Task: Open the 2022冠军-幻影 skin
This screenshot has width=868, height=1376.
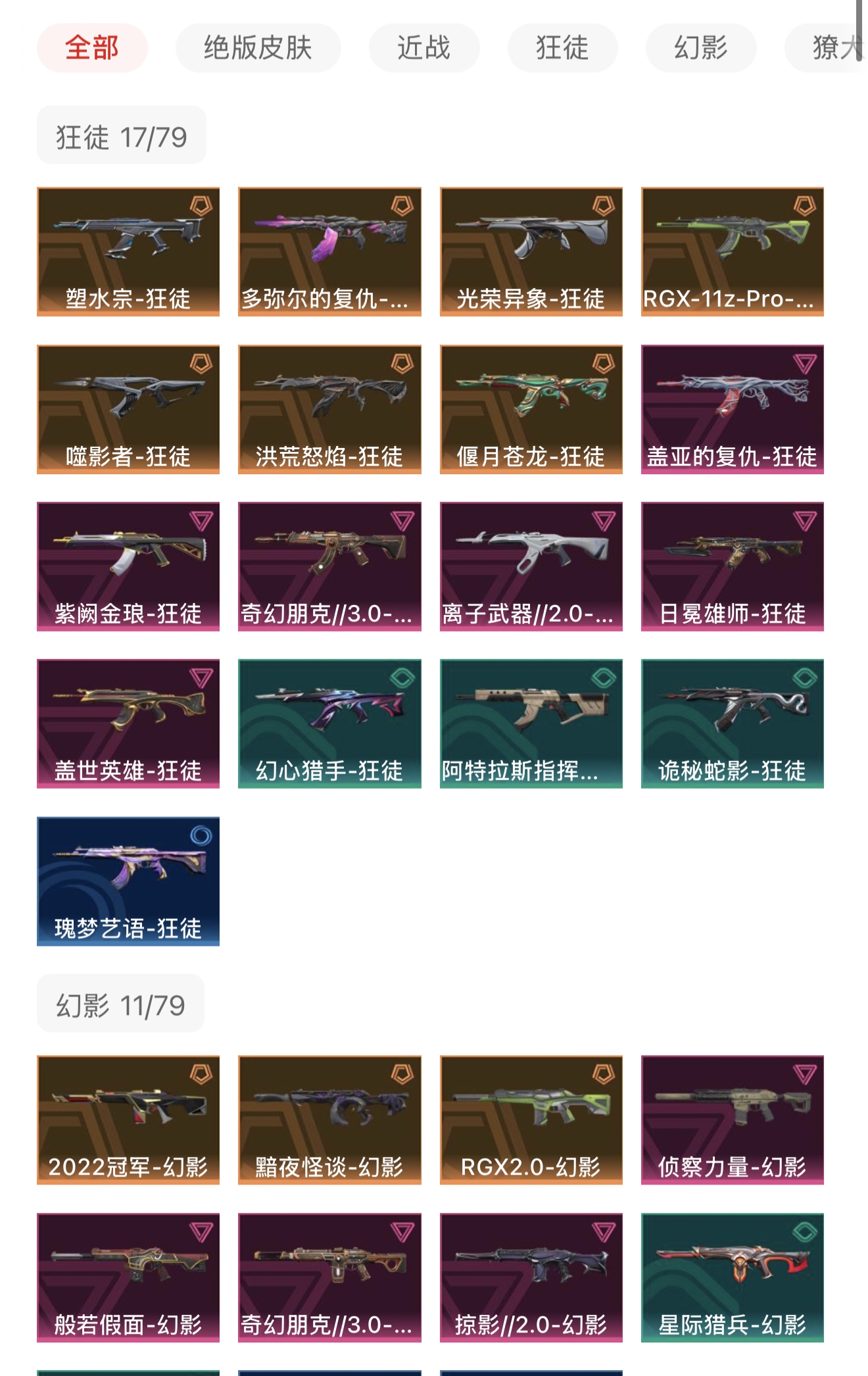Action: click(128, 1119)
